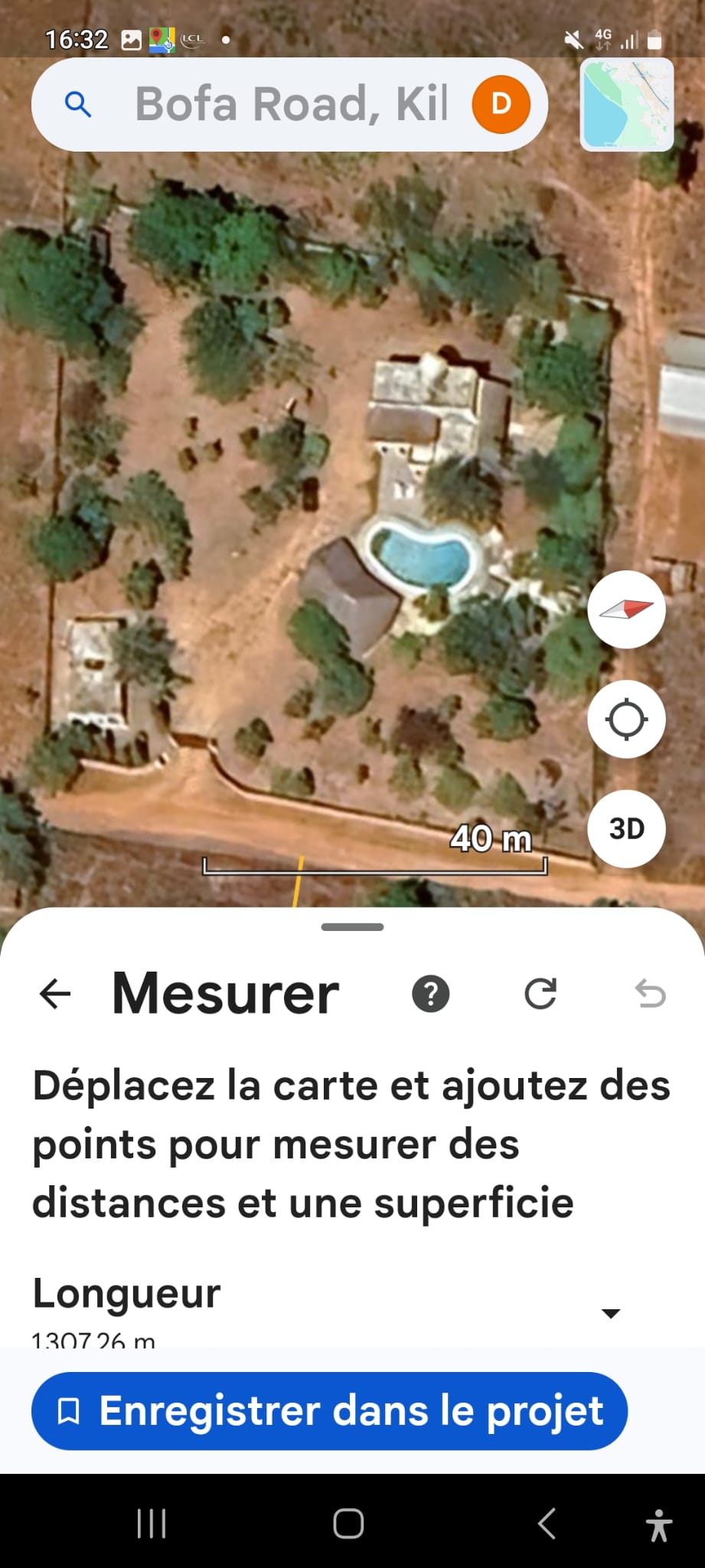Center the map on my location
Image resolution: width=705 pixels, height=1568 pixels.
click(626, 720)
